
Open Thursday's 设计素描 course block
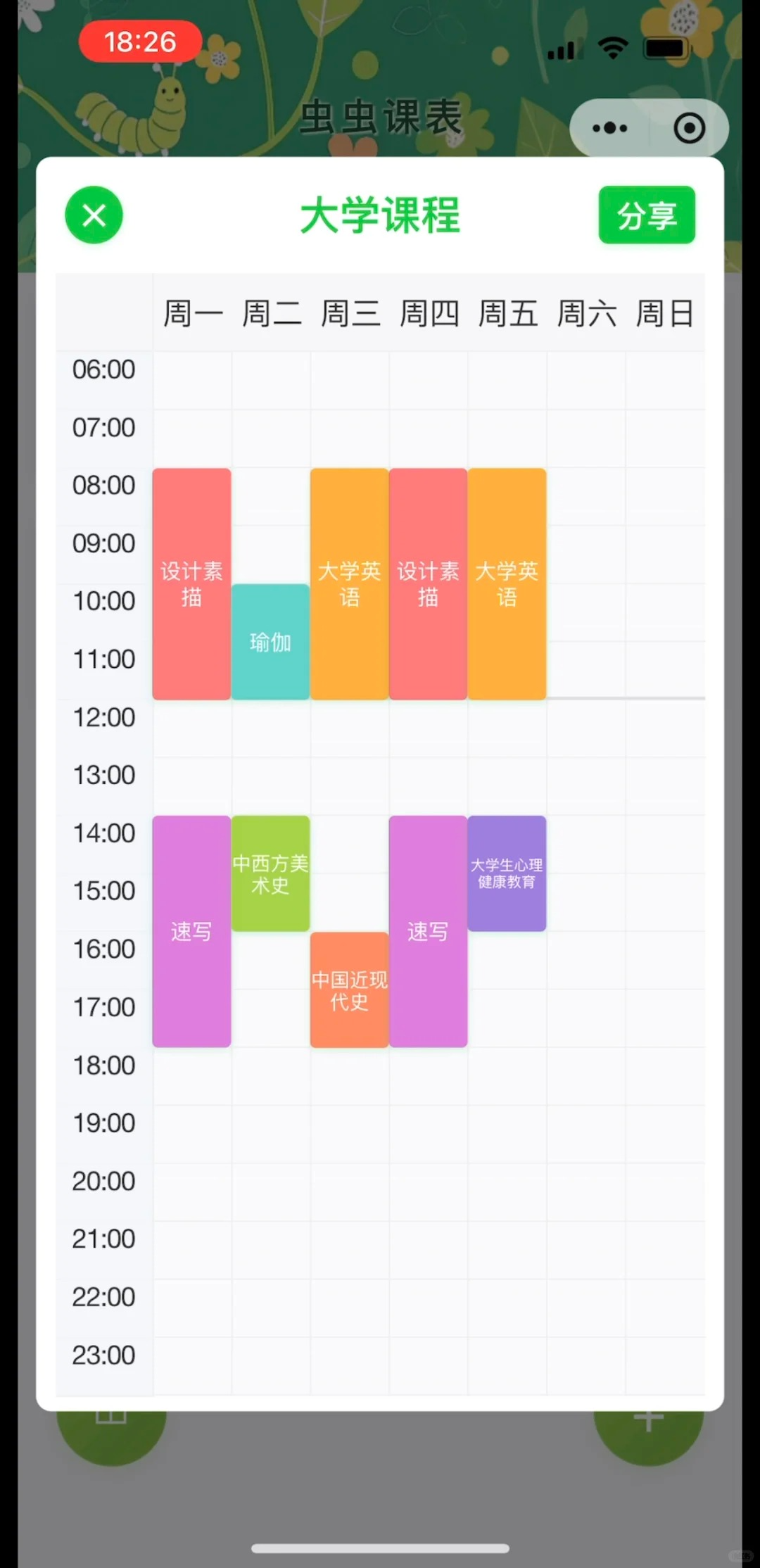point(428,583)
